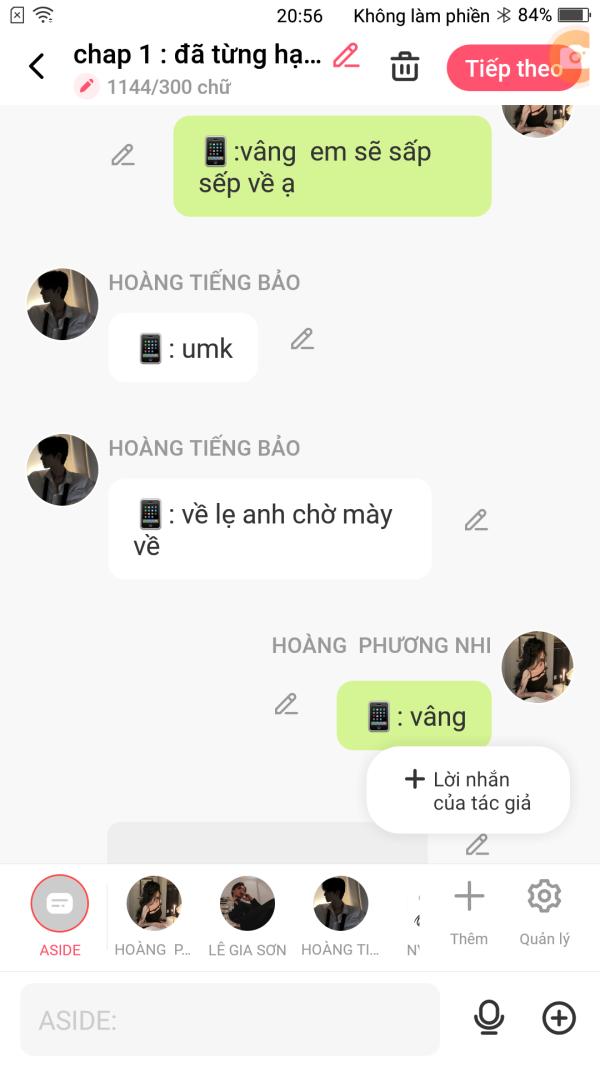
Task: Start voice input with the microphone
Action: point(489,1018)
